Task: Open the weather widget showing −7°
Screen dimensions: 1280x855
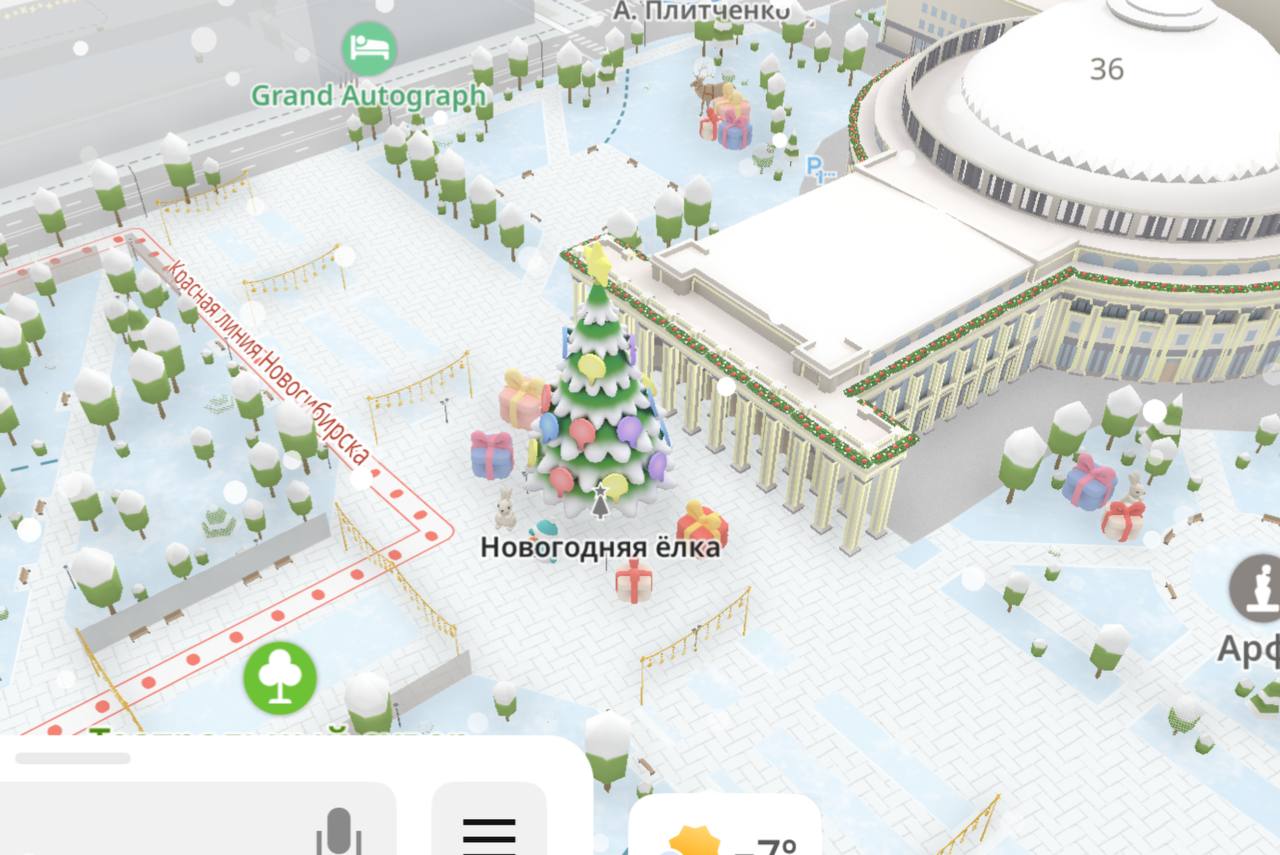Action: tap(725, 835)
